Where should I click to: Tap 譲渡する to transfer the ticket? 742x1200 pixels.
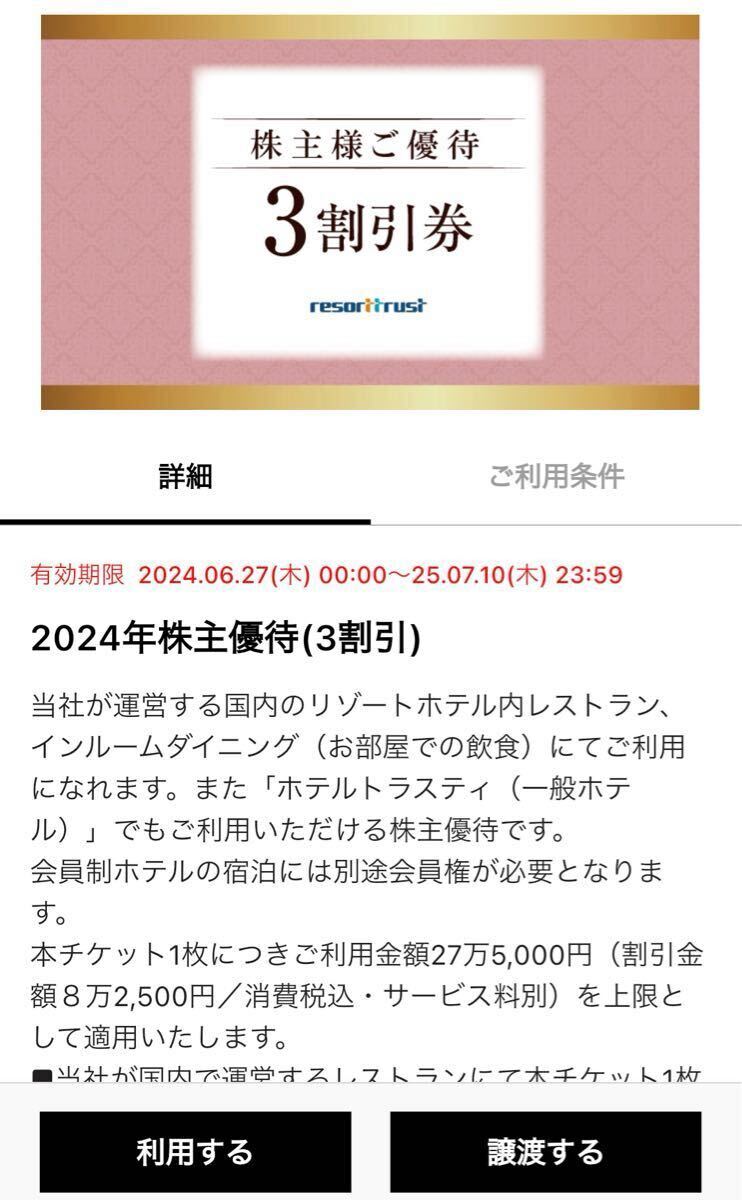point(545,1151)
